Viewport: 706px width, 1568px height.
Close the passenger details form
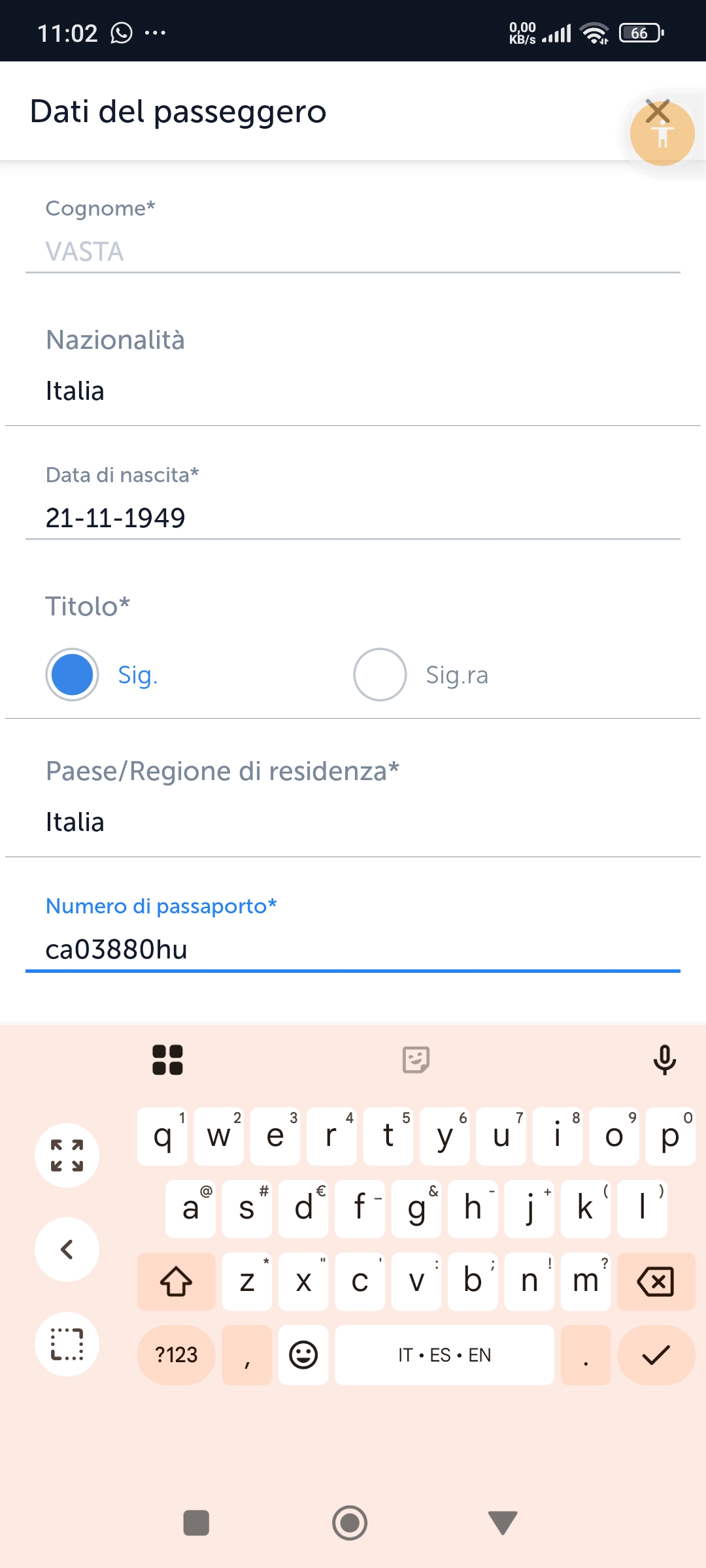[x=658, y=112]
